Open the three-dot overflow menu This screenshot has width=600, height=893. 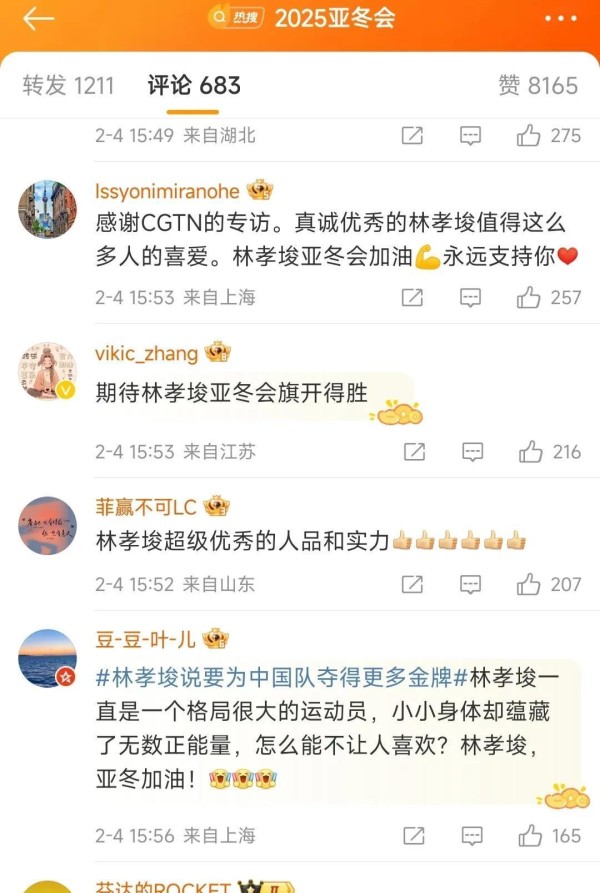(x=560, y=19)
